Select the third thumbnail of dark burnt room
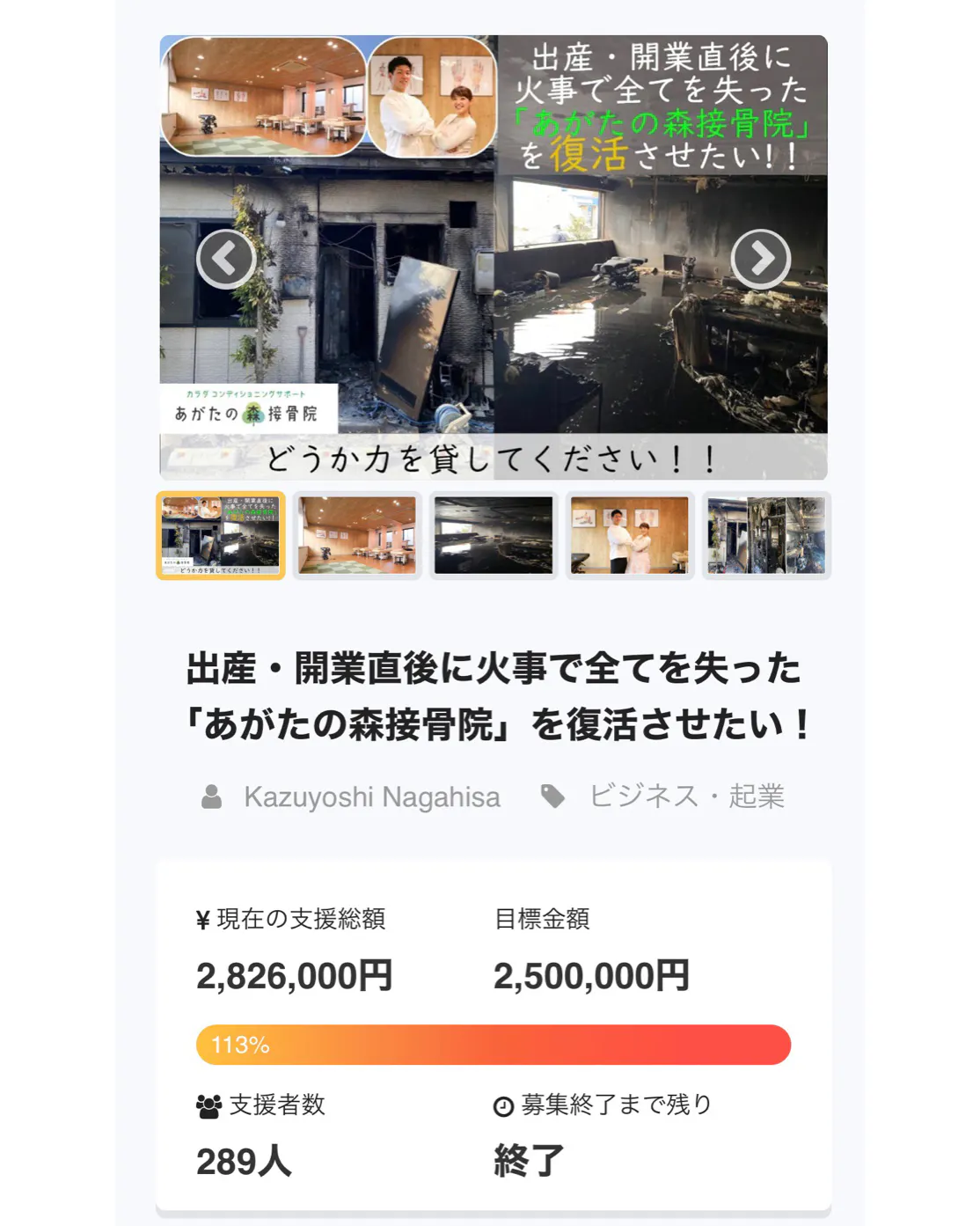 click(494, 535)
